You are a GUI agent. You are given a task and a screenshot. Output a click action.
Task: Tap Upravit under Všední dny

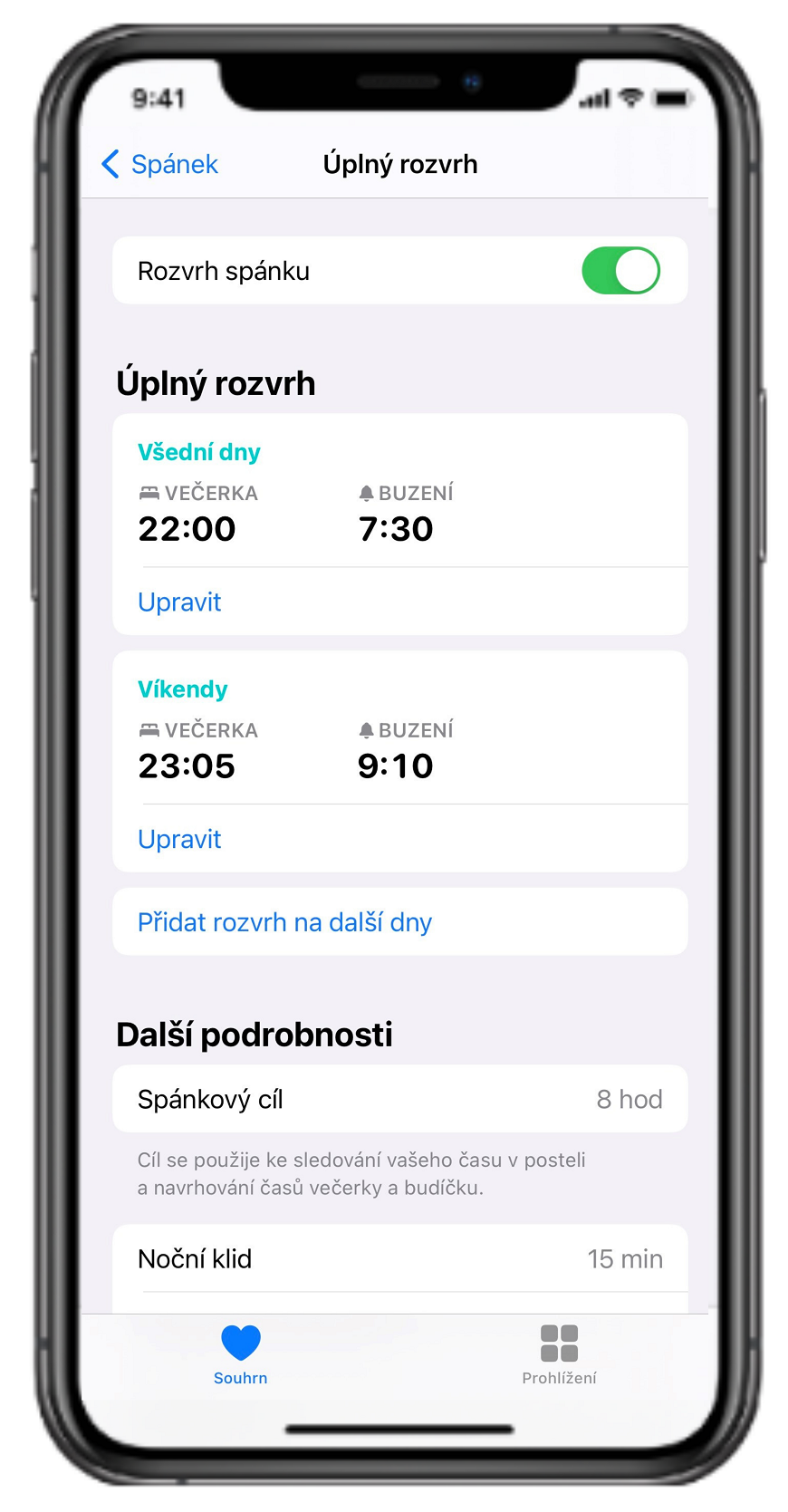[179, 602]
